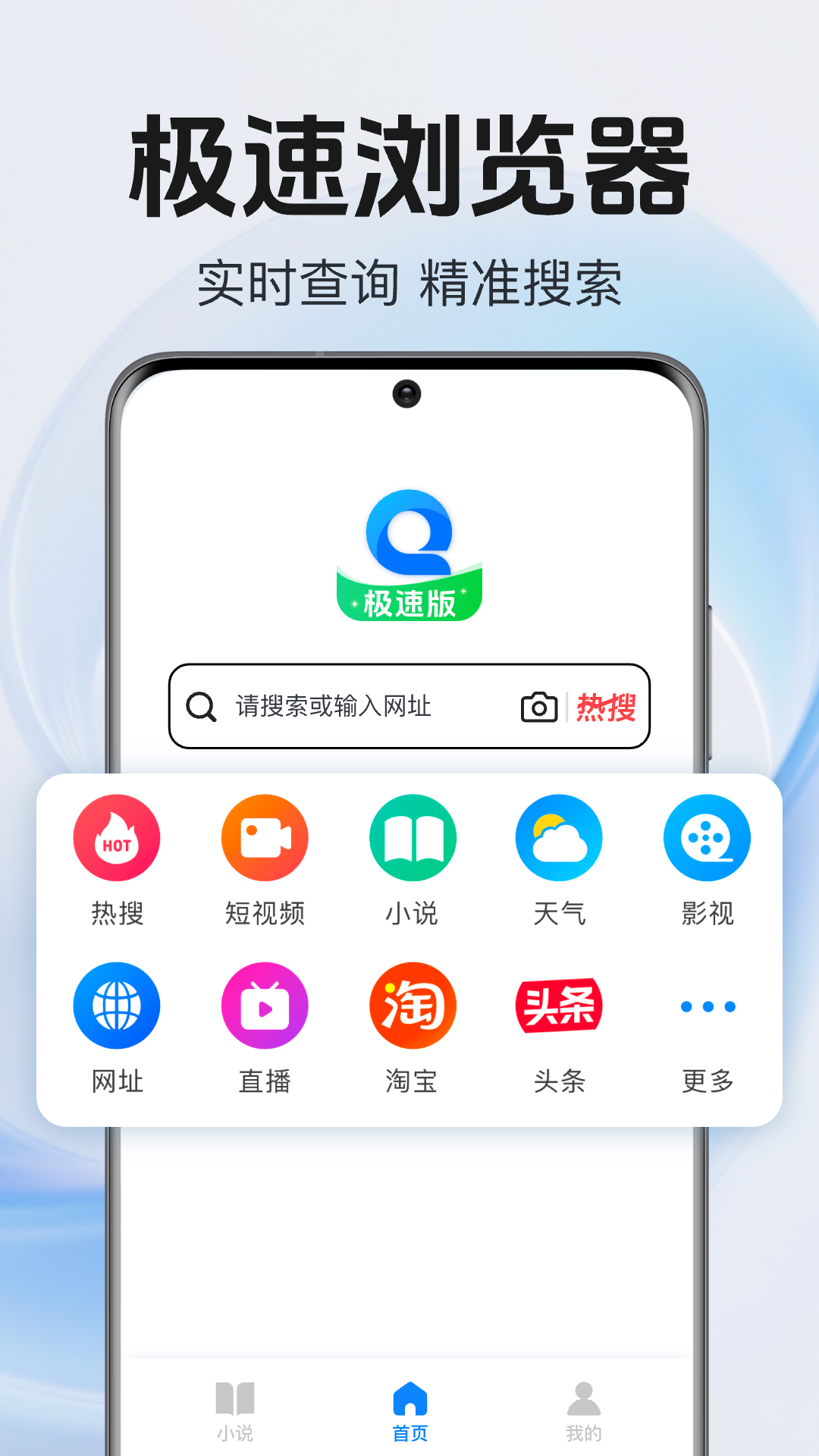Select the 短视频 short video icon
The width and height of the screenshot is (819, 1456).
[264, 838]
